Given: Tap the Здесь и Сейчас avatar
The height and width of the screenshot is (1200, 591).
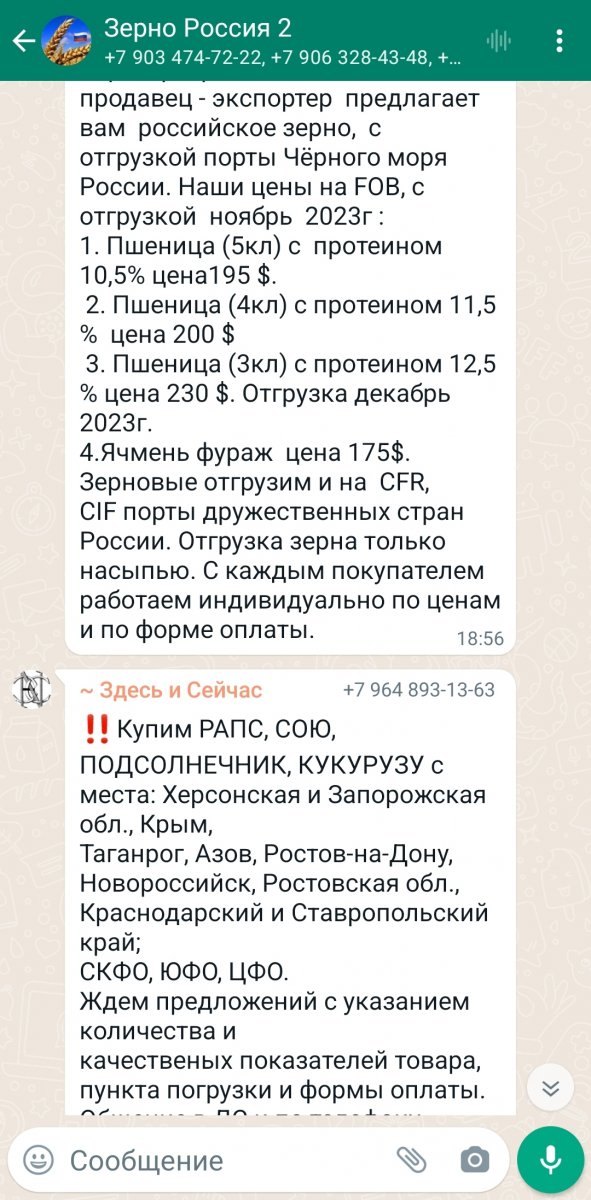Looking at the screenshot, I should coord(31,690).
